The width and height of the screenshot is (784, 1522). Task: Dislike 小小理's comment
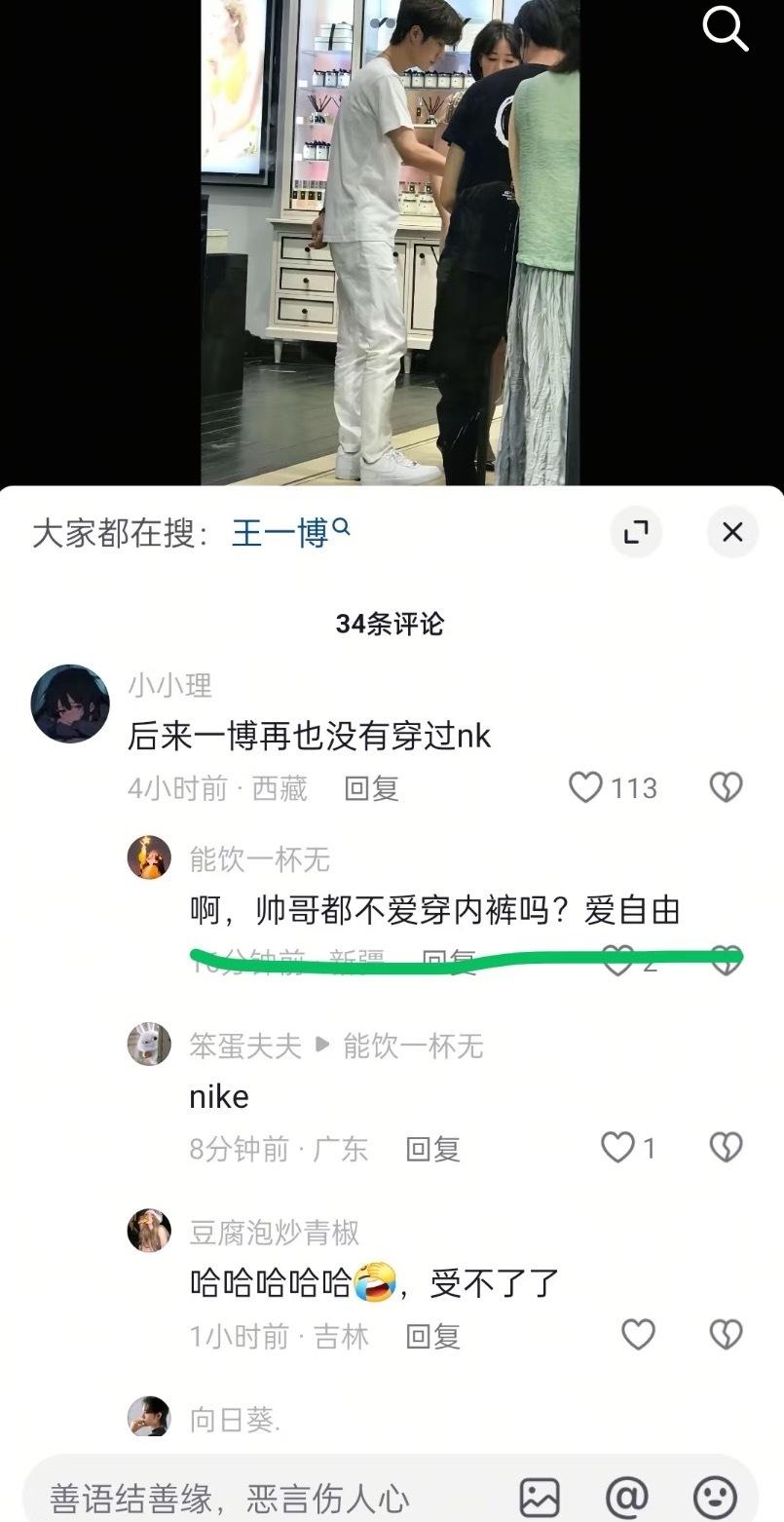point(726,787)
